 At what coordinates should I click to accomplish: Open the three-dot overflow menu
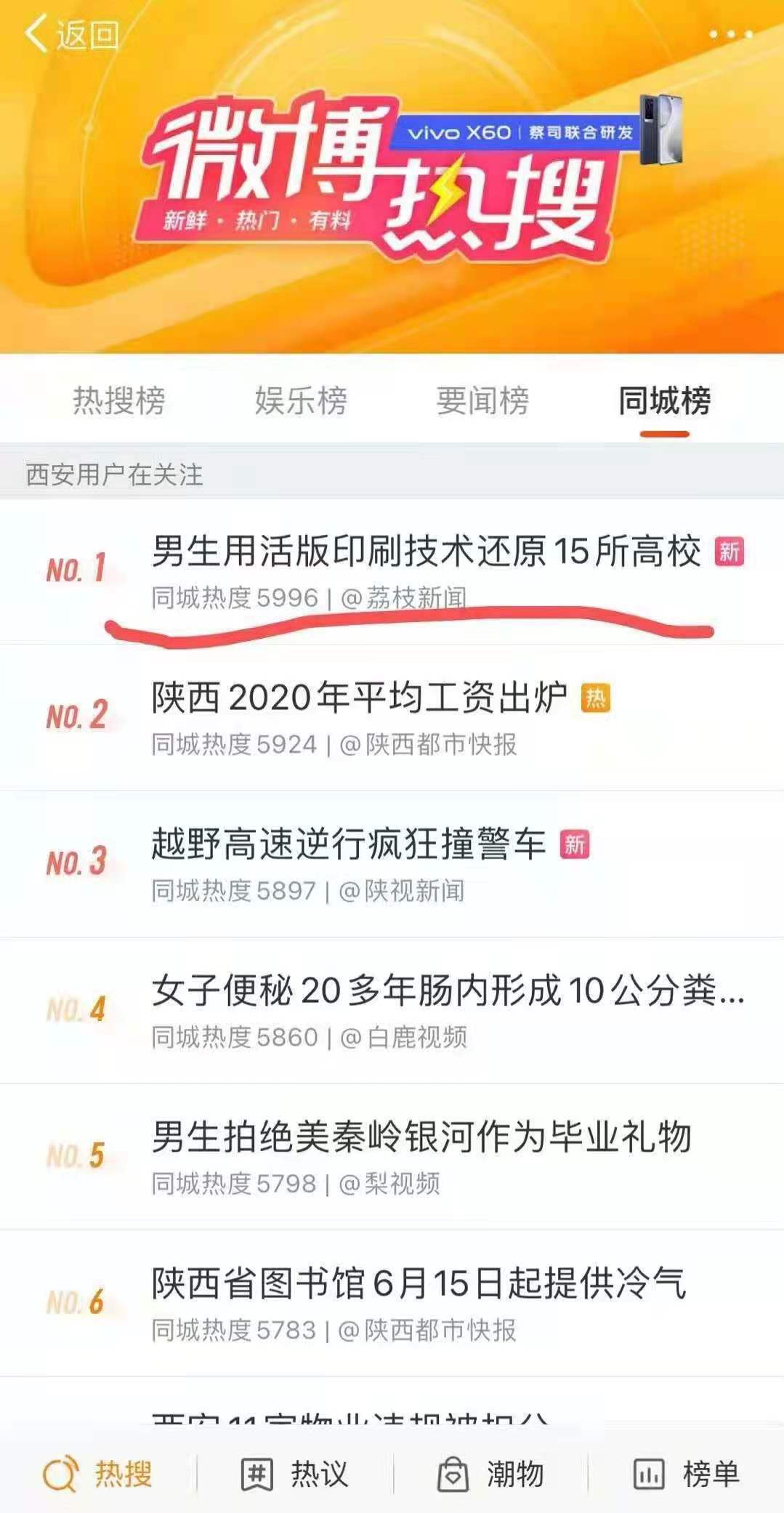[730, 34]
